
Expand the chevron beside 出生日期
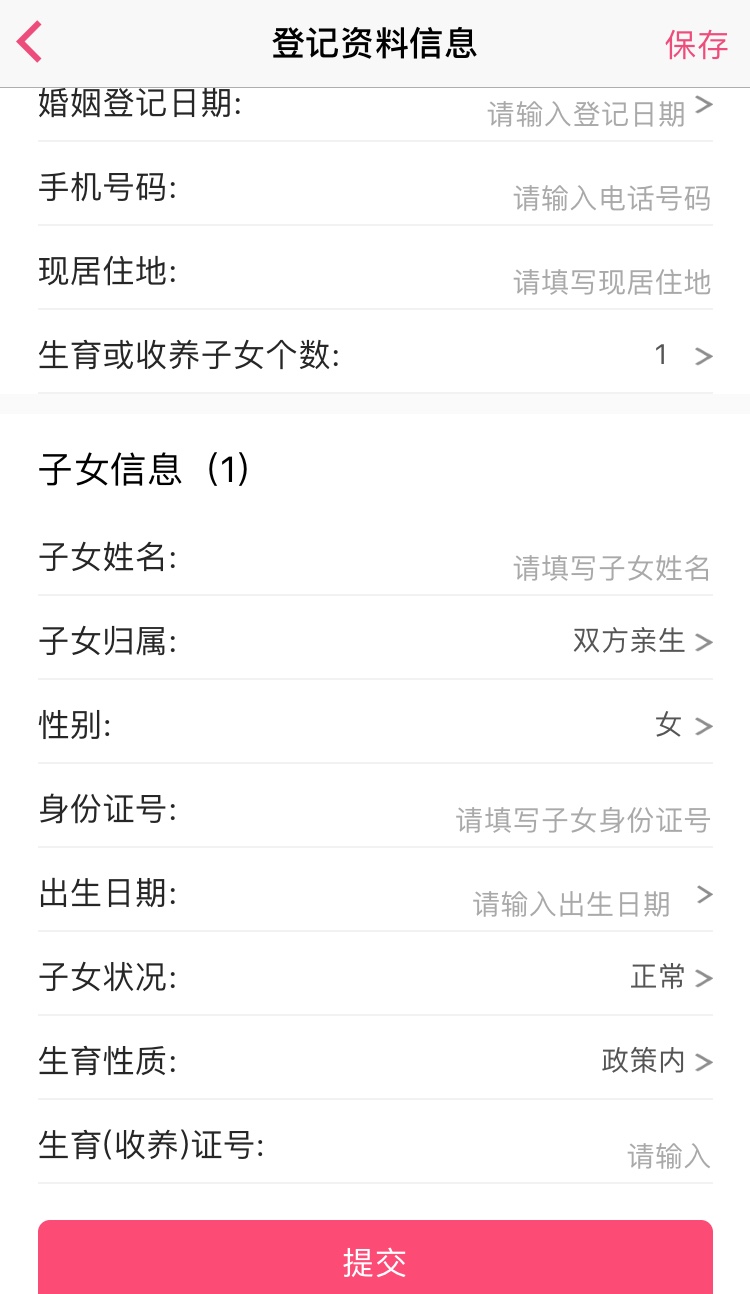[707, 895]
